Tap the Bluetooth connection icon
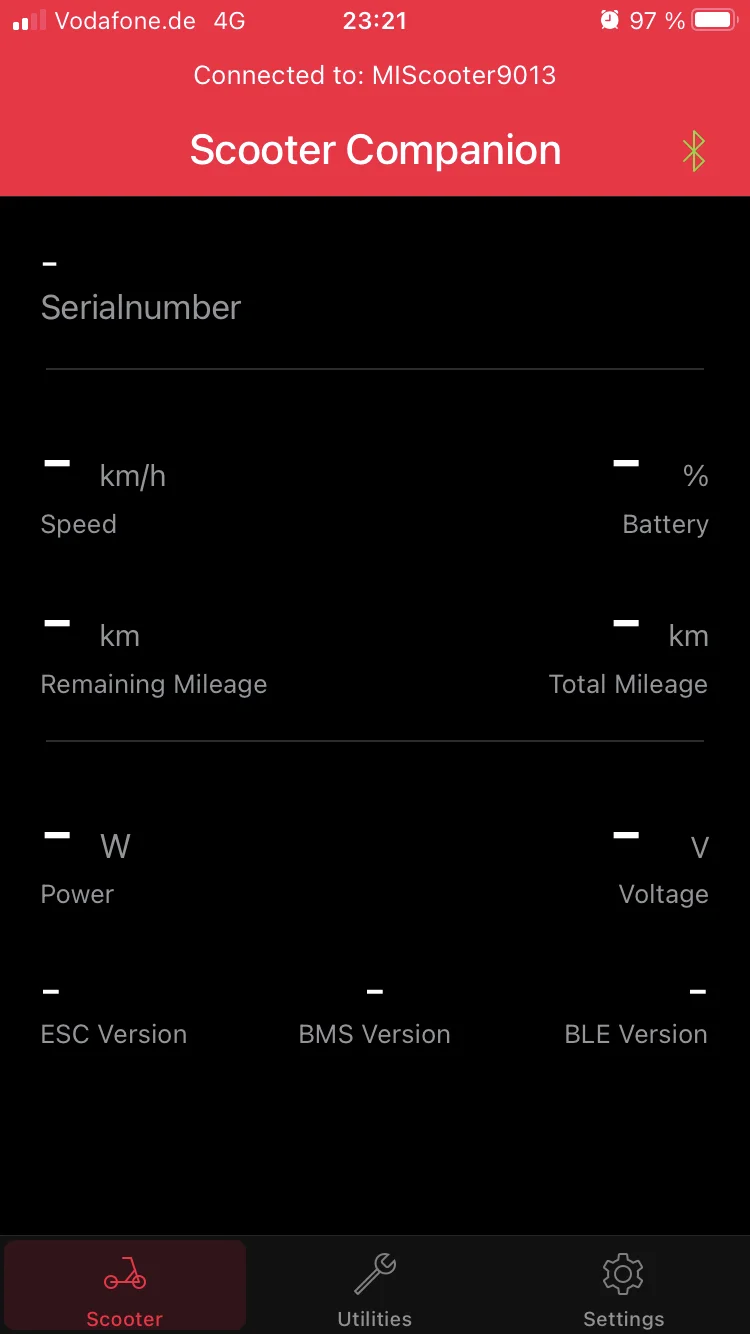The width and height of the screenshot is (750, 1334). point(693,152)
